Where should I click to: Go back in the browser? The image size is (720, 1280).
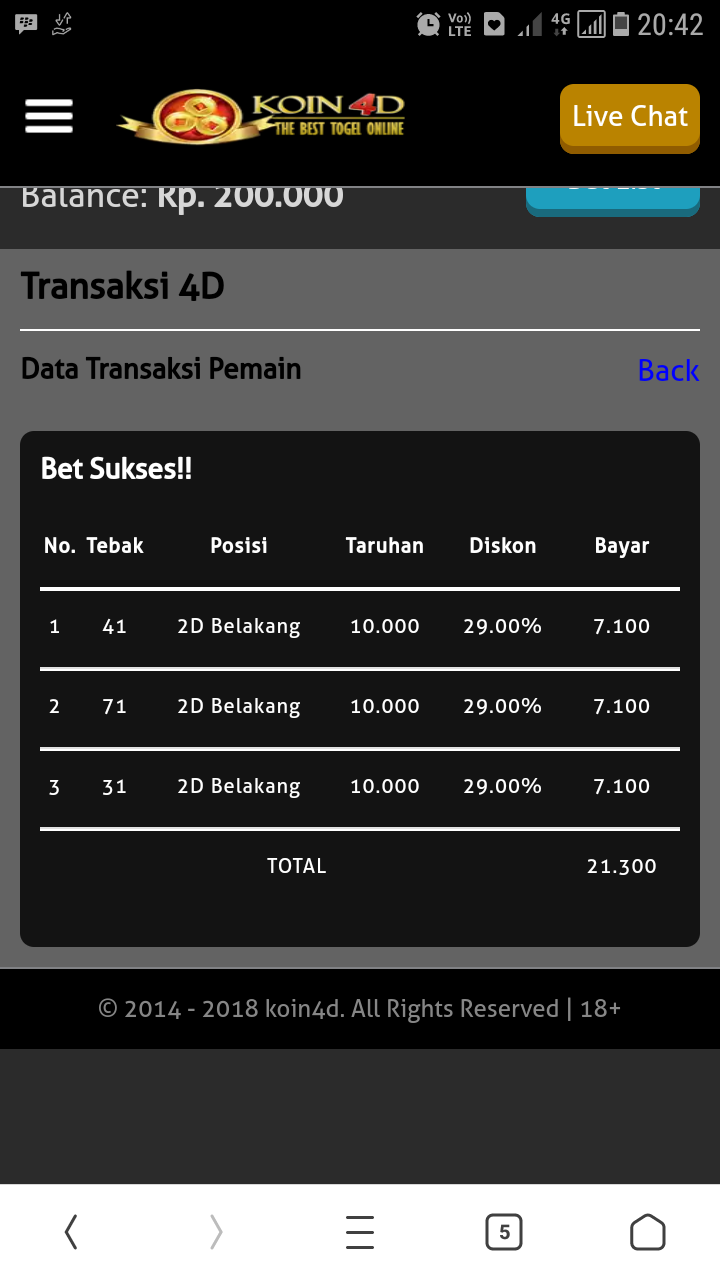71,1232
